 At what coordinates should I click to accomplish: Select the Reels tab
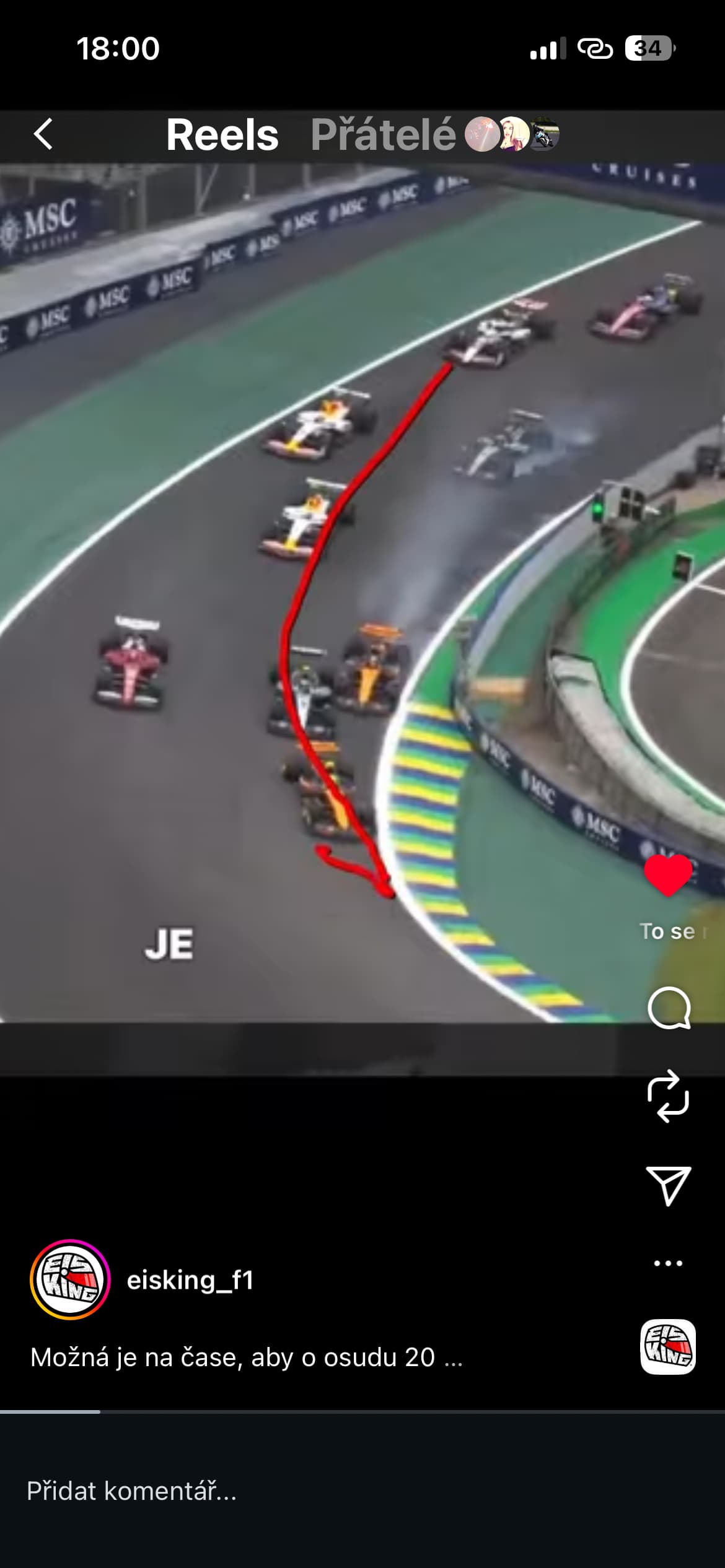[x=222, y=134]
